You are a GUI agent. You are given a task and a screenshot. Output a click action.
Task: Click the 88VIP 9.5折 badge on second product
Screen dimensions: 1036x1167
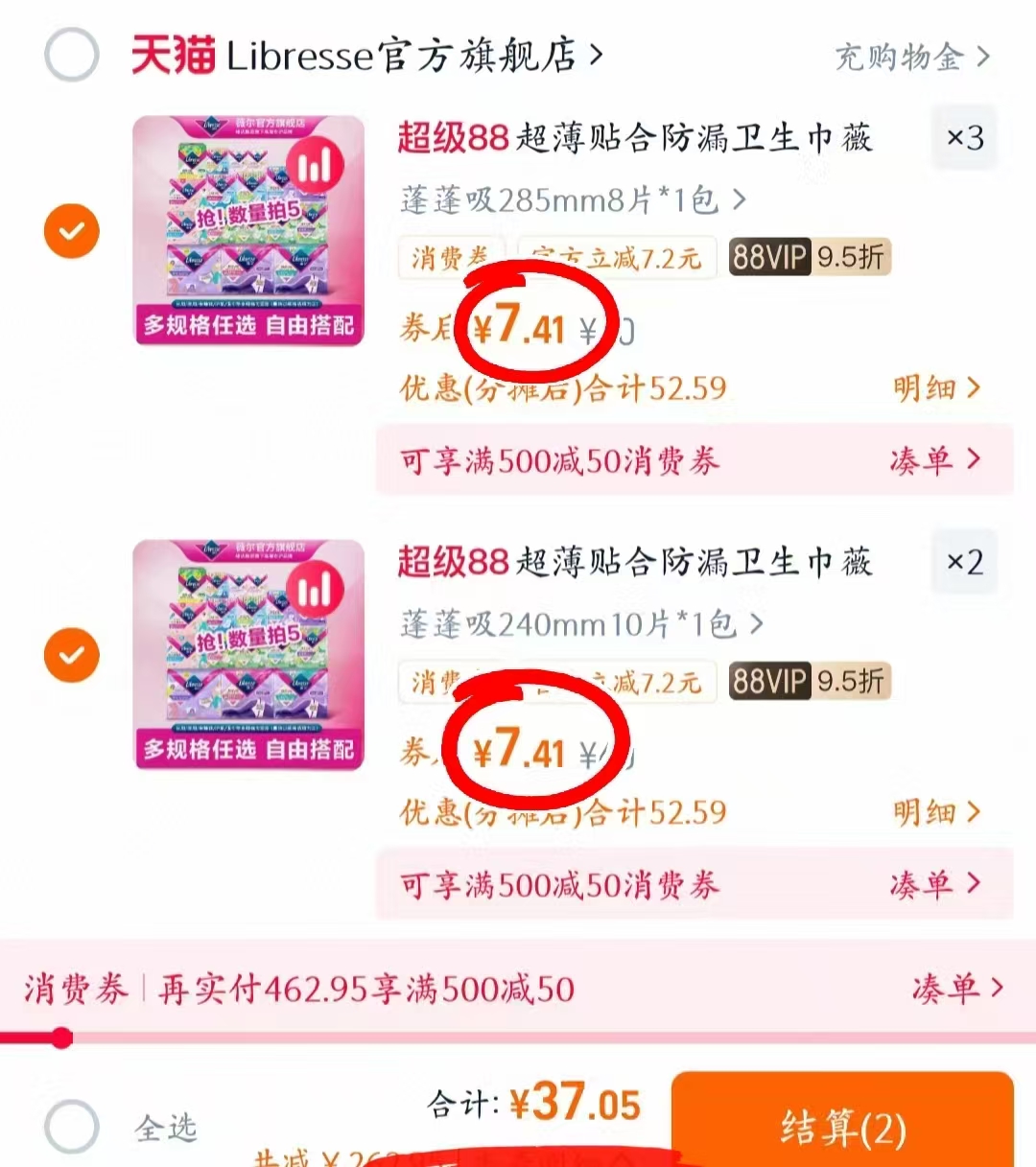[x=809, y=681]
